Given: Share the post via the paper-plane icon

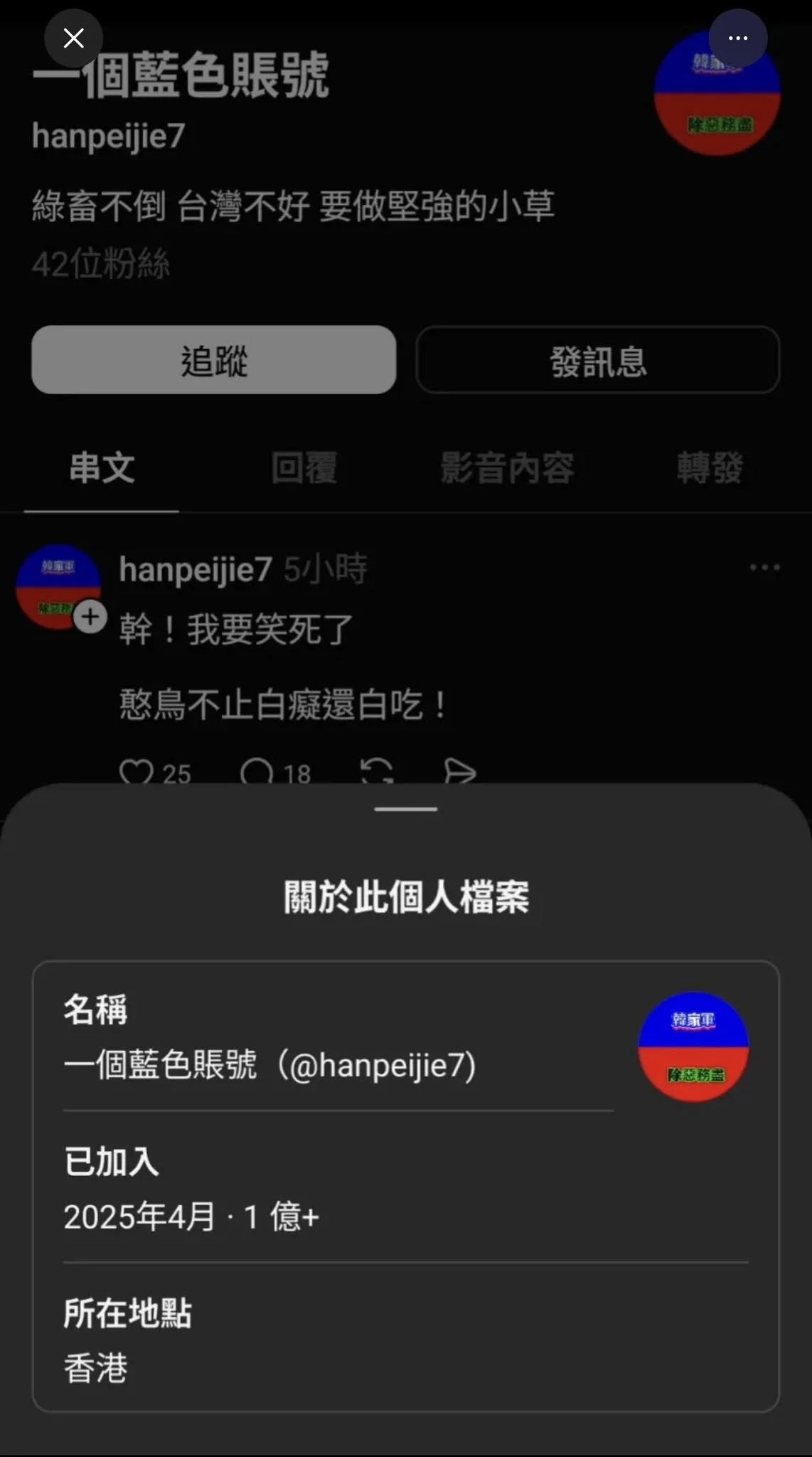Looking at the screenshot, I should [x=459, y=772].
